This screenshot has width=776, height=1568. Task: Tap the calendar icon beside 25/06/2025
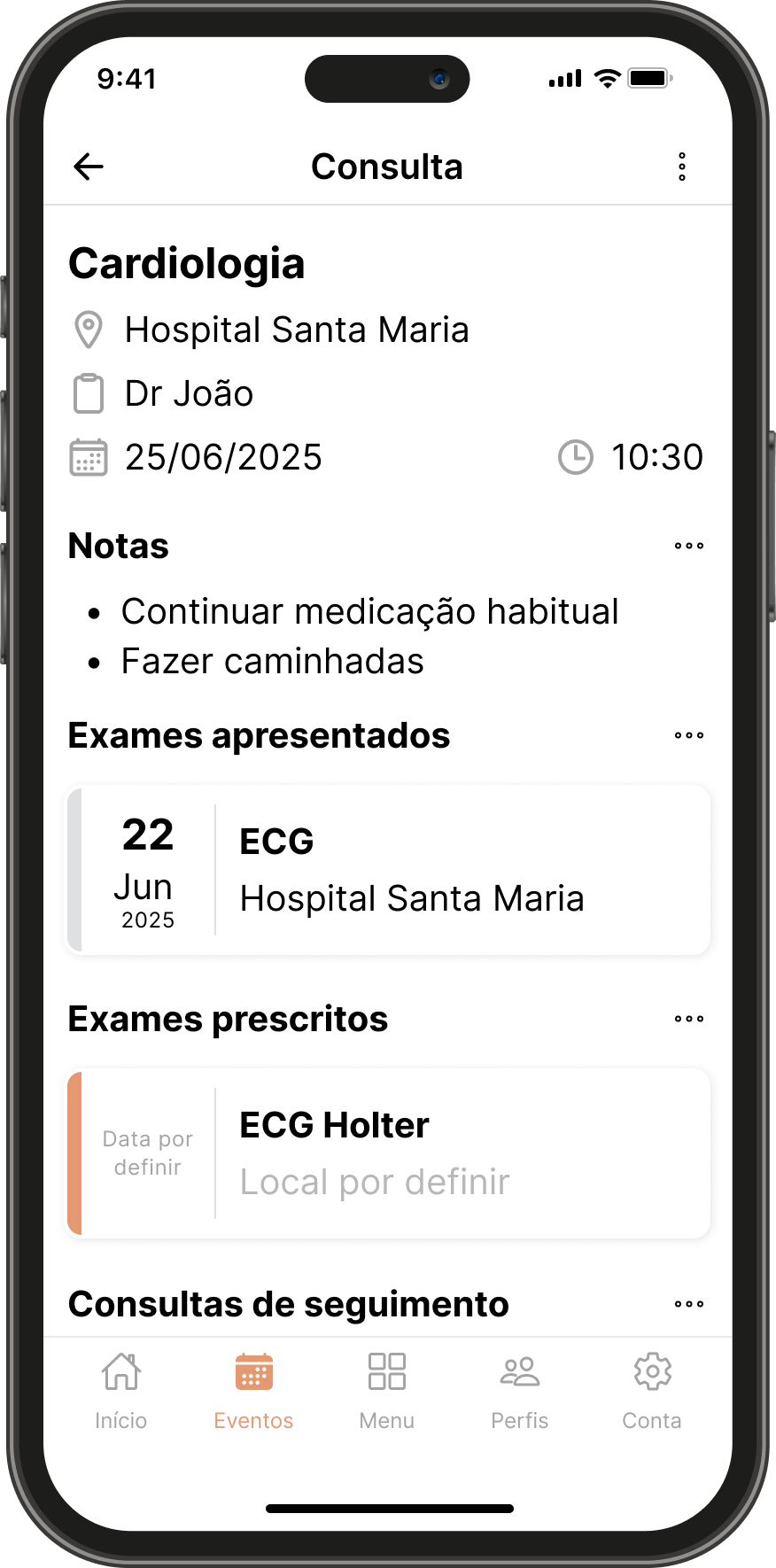[x=86, y=457]
